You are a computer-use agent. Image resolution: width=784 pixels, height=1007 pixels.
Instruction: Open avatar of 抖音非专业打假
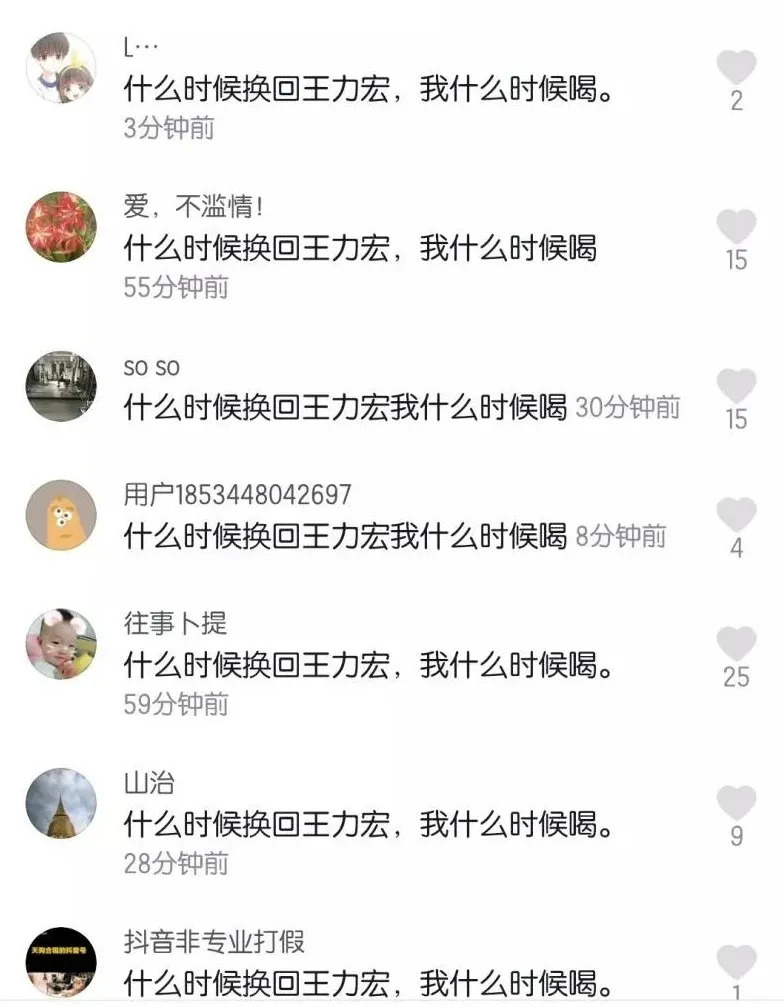click(x=61, y=962)
